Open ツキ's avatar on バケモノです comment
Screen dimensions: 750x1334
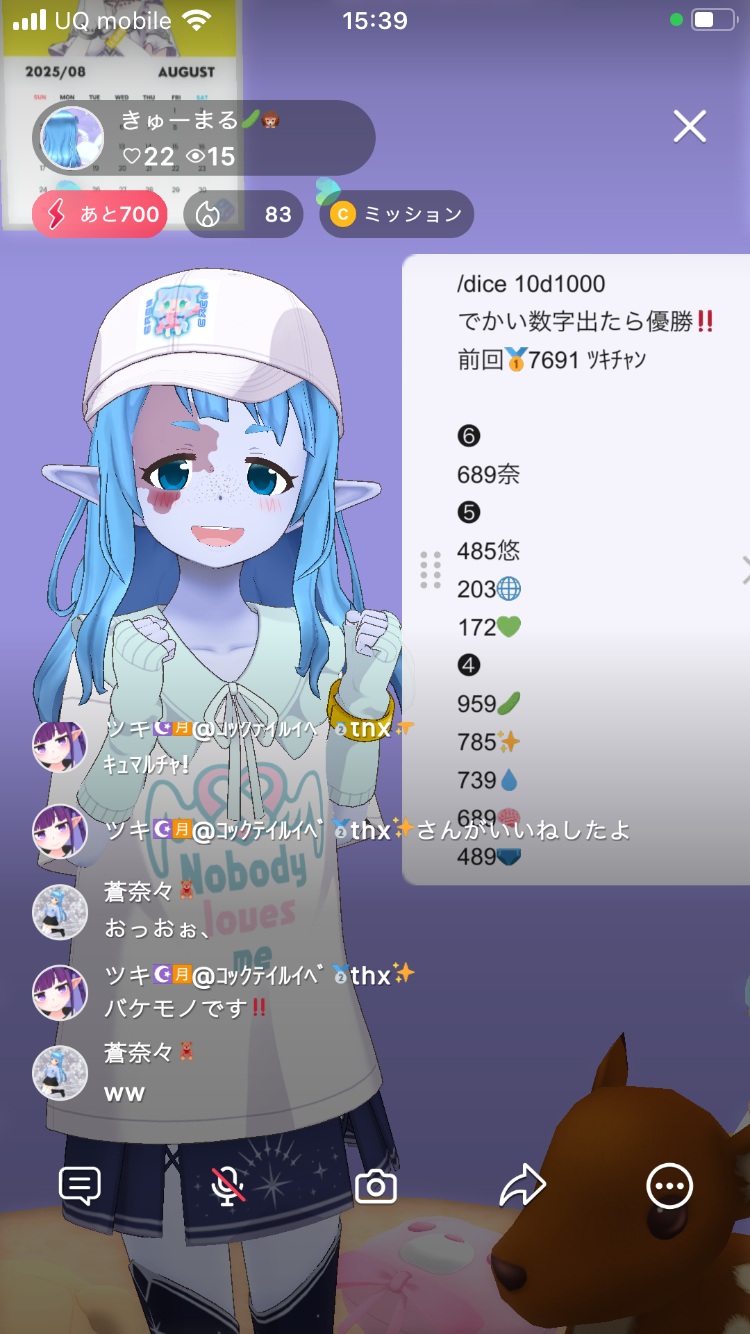click(x=60, y=991)
